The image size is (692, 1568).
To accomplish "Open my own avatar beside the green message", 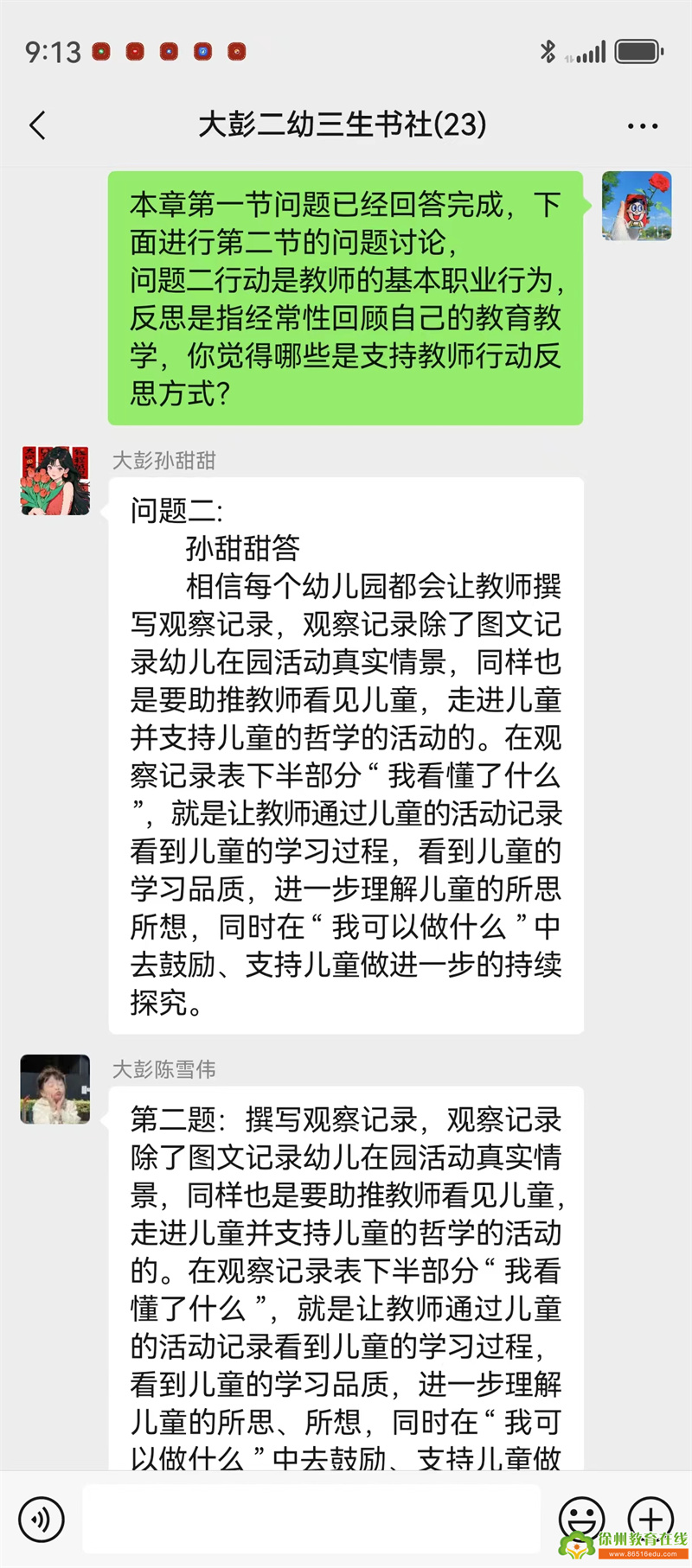I will click(x=637, y=206).
